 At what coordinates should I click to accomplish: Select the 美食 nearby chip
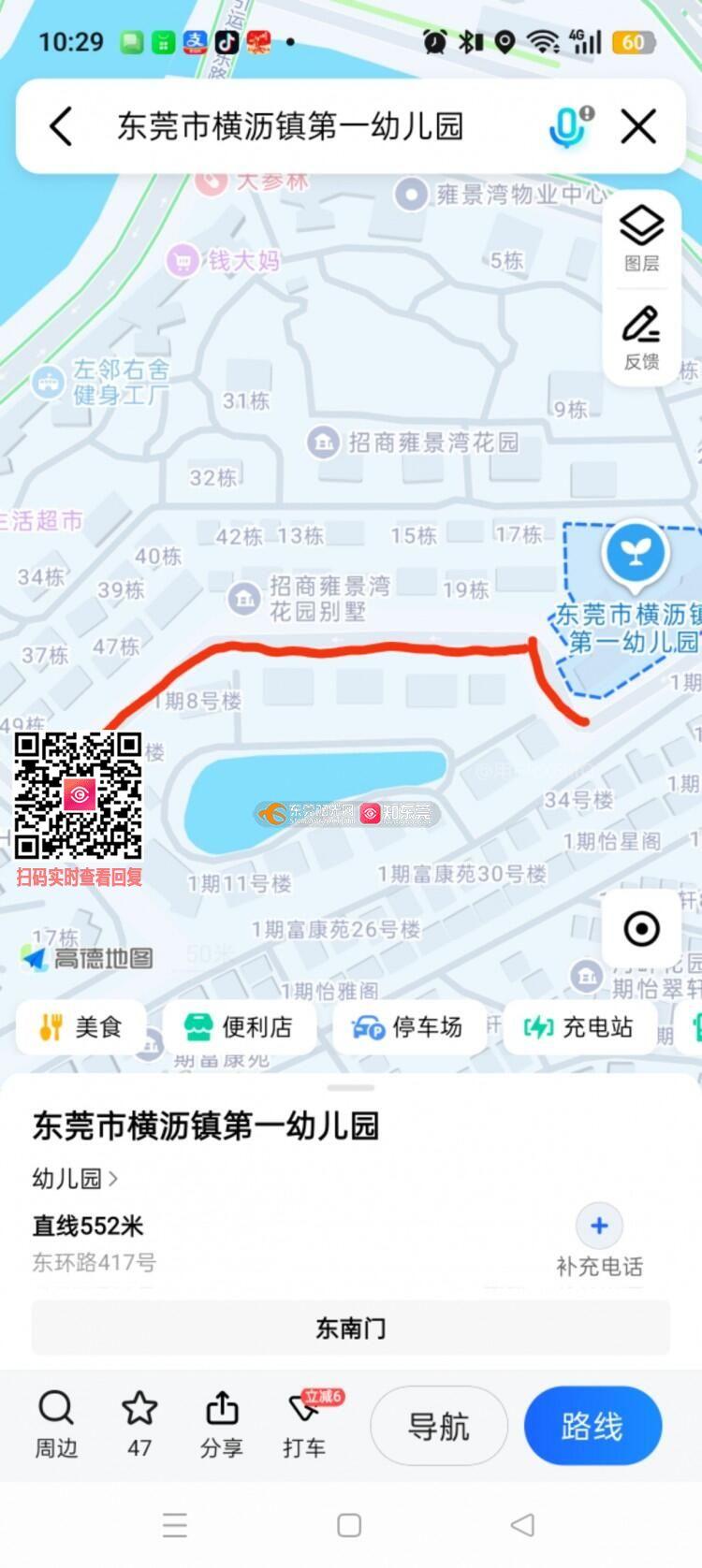(81, 1027)
